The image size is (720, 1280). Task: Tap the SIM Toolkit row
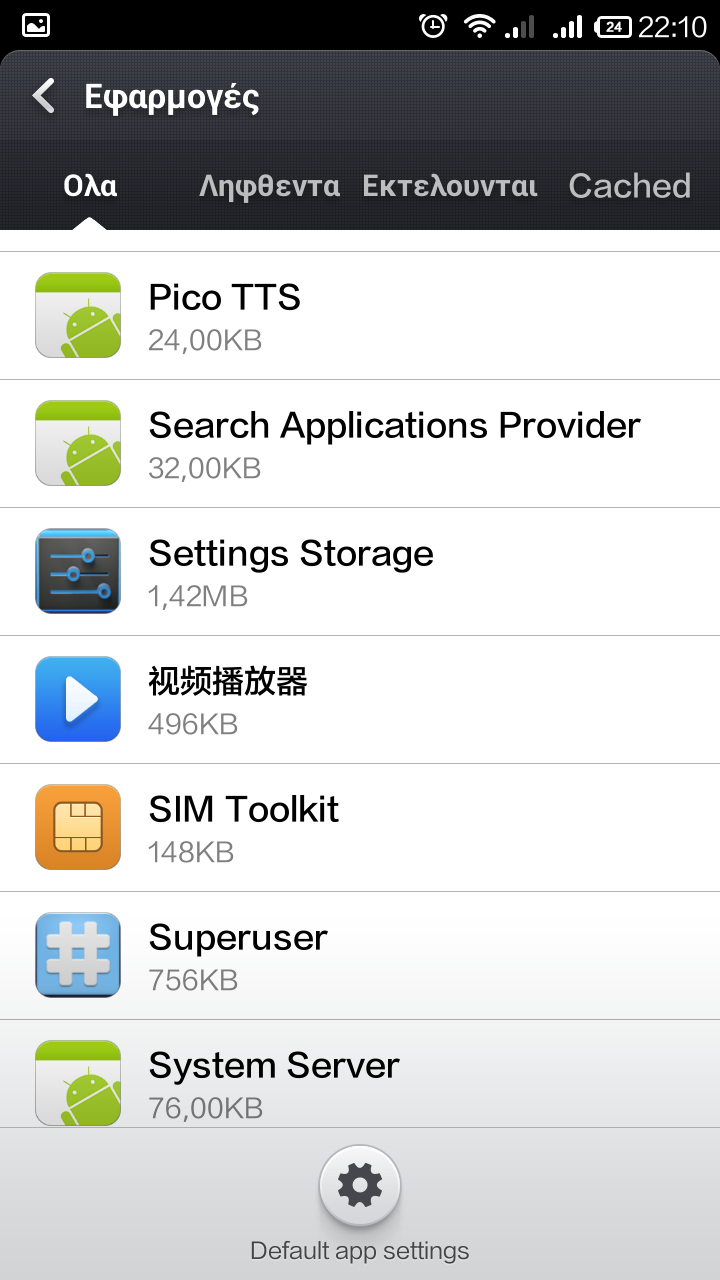[x=360, y=828]
